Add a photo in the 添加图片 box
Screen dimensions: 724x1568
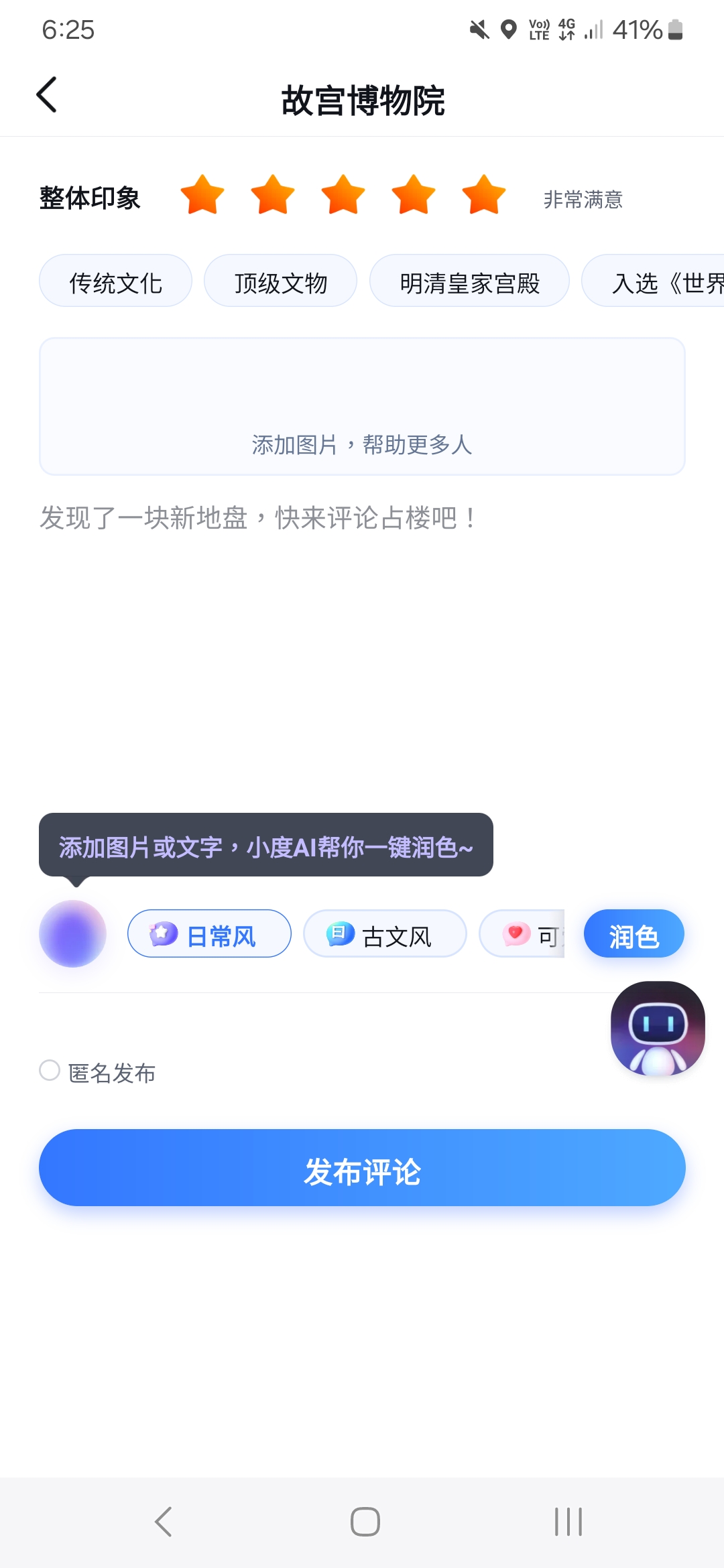pyautogui.click(x=362, y=407)
